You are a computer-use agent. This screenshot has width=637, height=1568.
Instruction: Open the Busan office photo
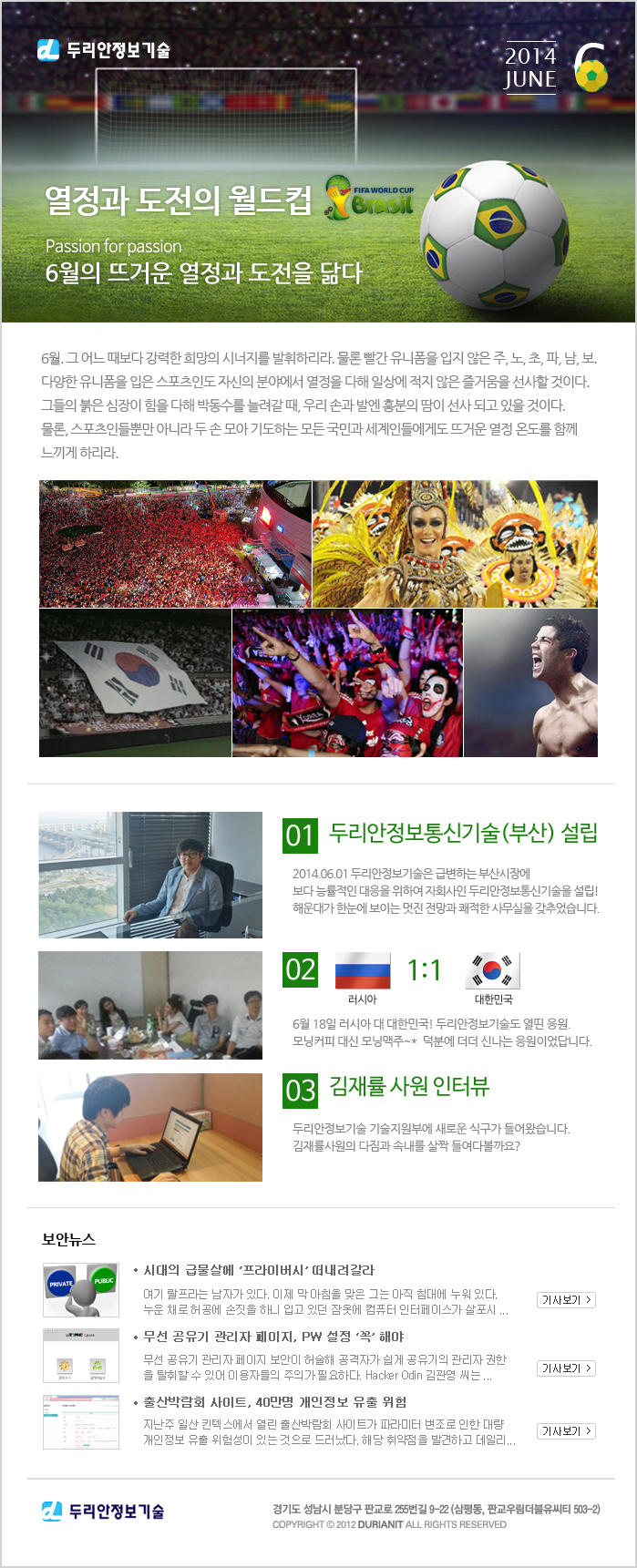pyautogui.click(x=150, y=875)
